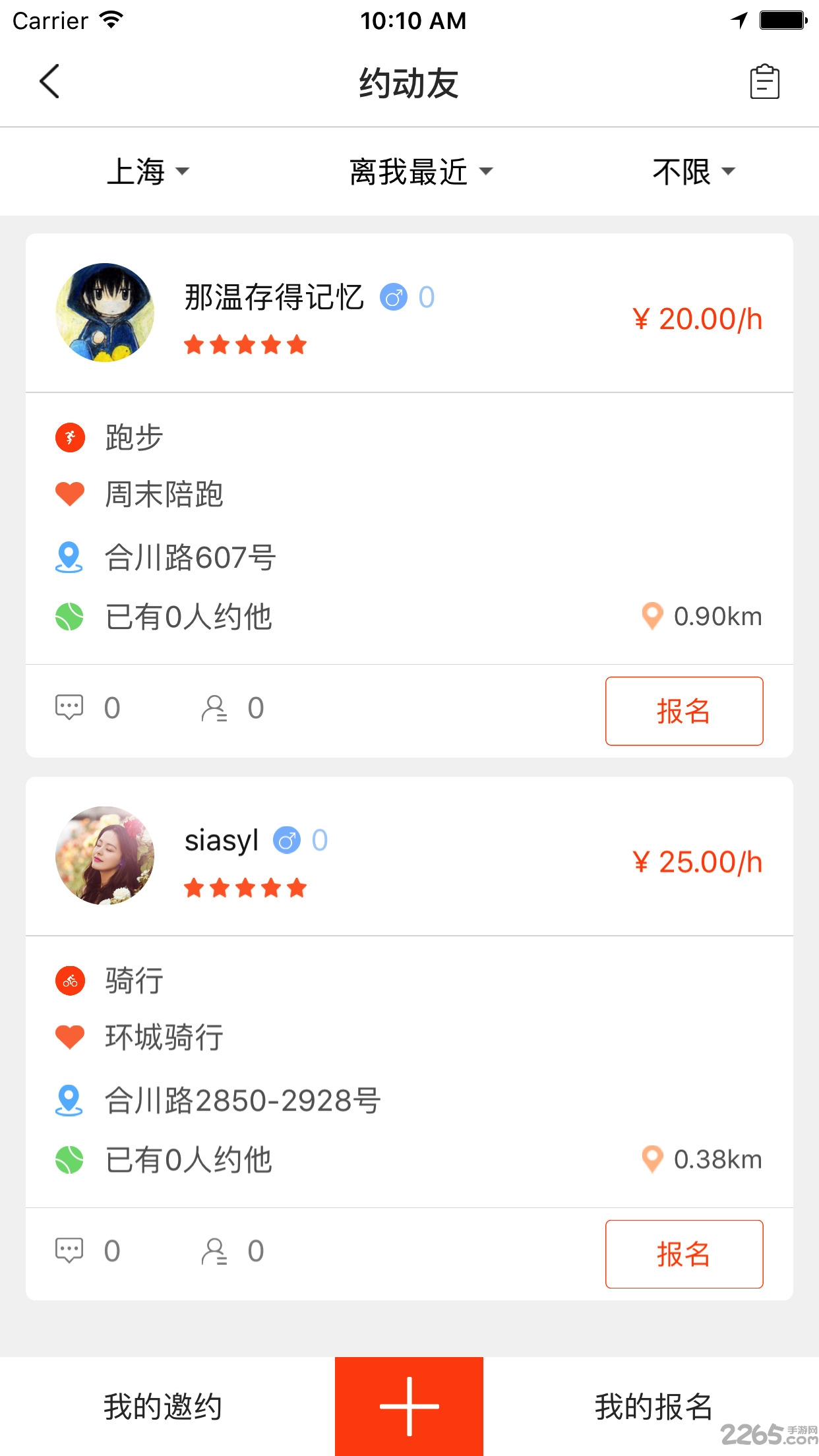Click the male gender symbol next to siasyl
Viewport: 819px width, 1456px height.
[286, 841]
